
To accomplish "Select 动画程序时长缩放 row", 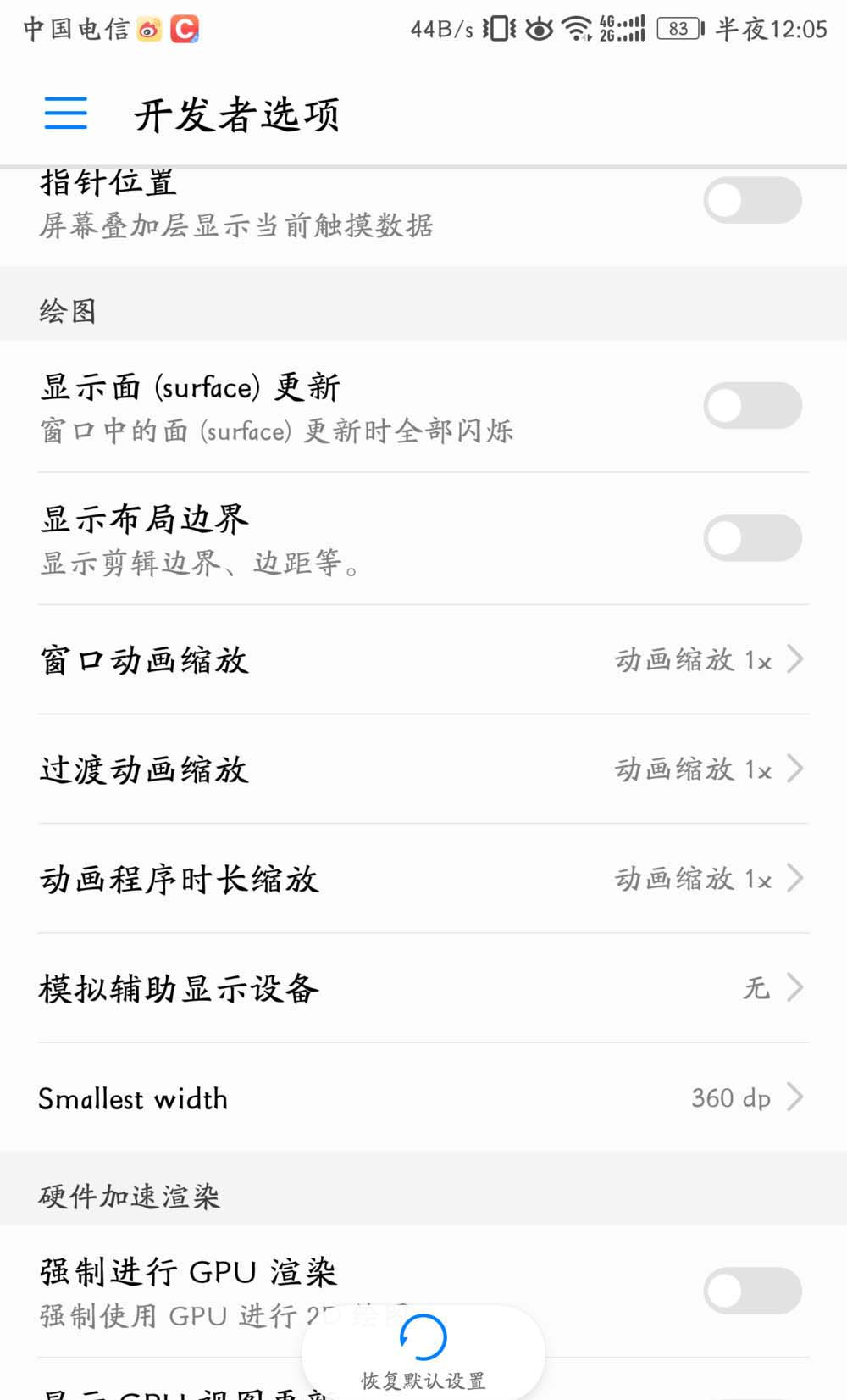I will coord(423,879).
